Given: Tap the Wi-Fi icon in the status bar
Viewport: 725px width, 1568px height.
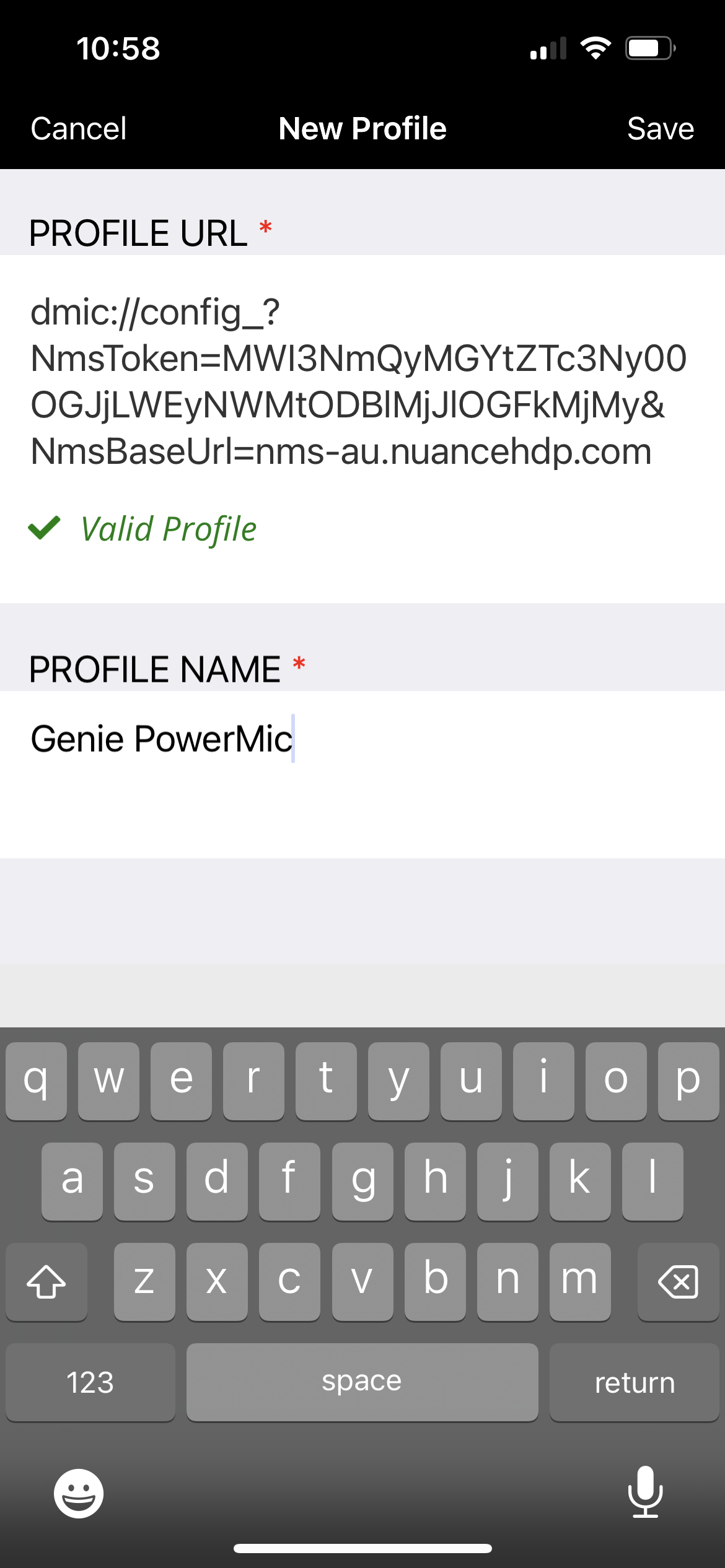Looking at the screenshot, I should tap(596, 48).
